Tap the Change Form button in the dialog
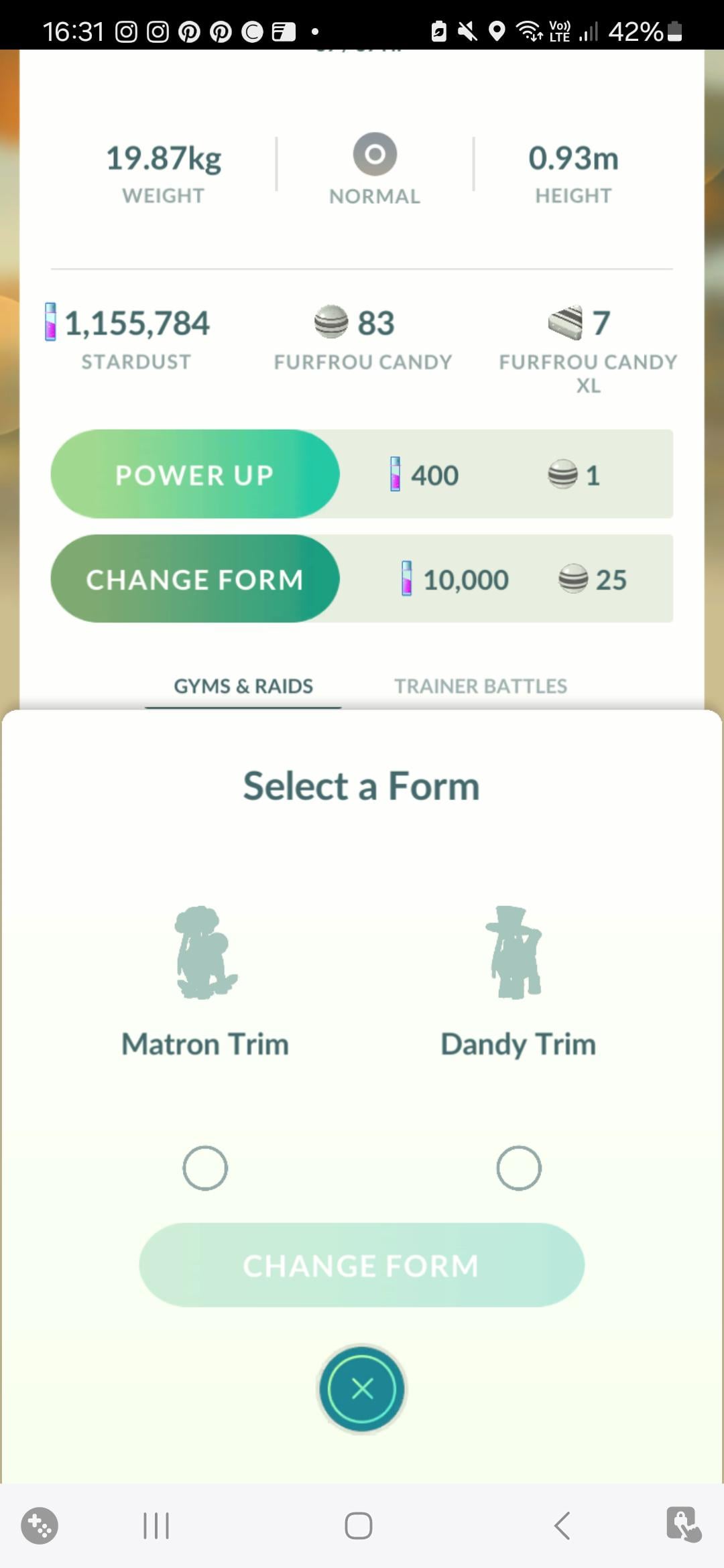The height and width of the screenshot is (1568, 724). pos(361,1265)
